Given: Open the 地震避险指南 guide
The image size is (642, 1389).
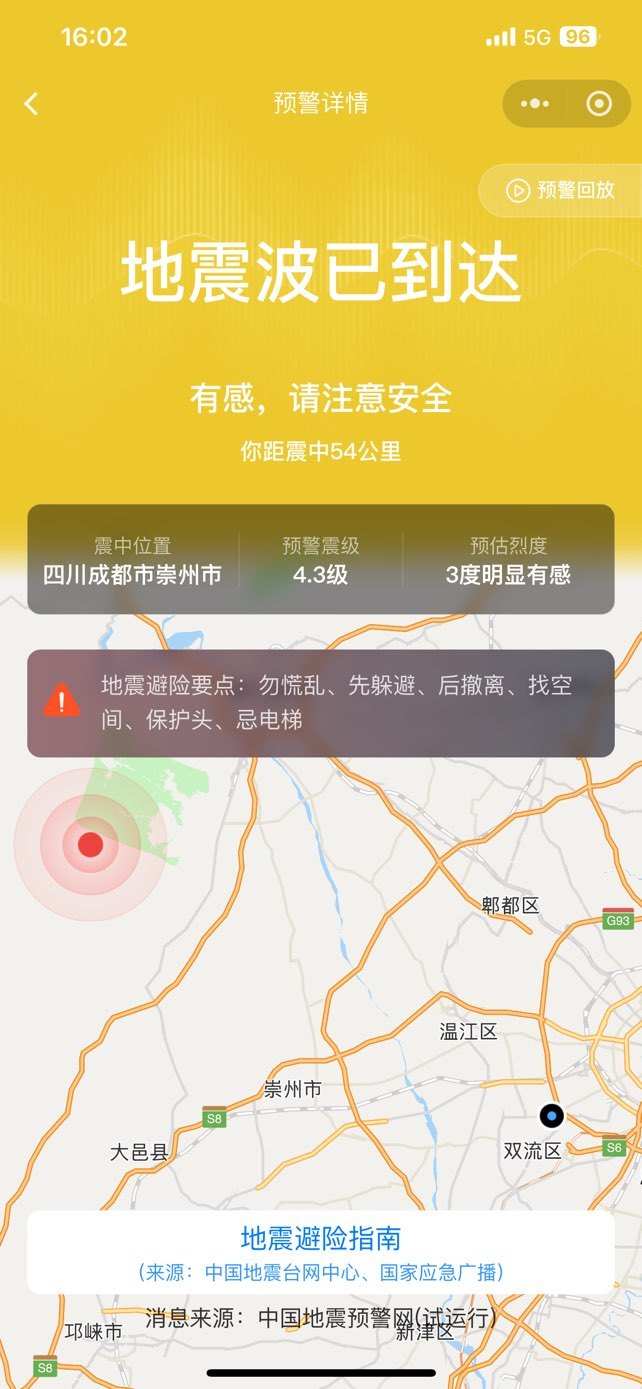Looking at the screenshot, I should pos(321,1252).
